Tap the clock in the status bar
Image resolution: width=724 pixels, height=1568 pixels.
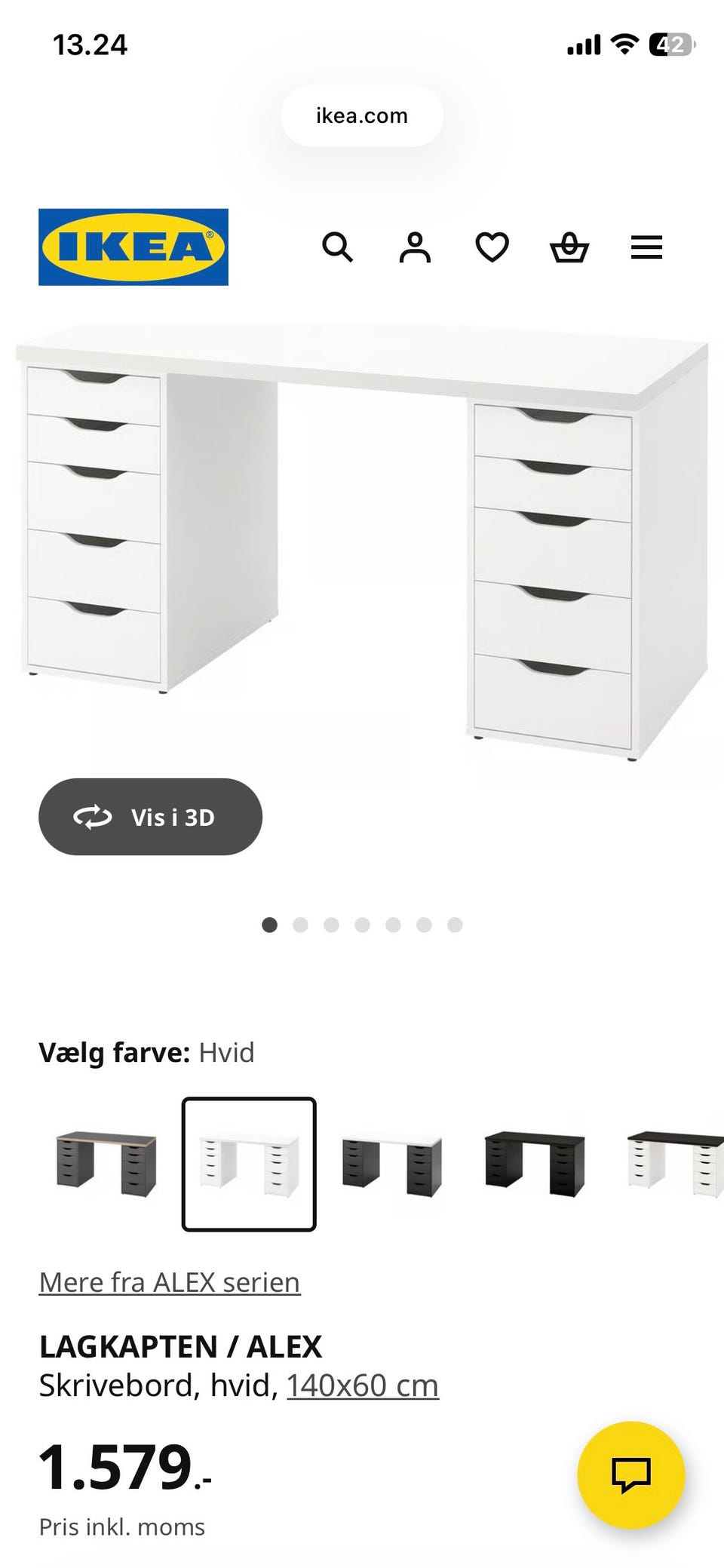(90, 45)
